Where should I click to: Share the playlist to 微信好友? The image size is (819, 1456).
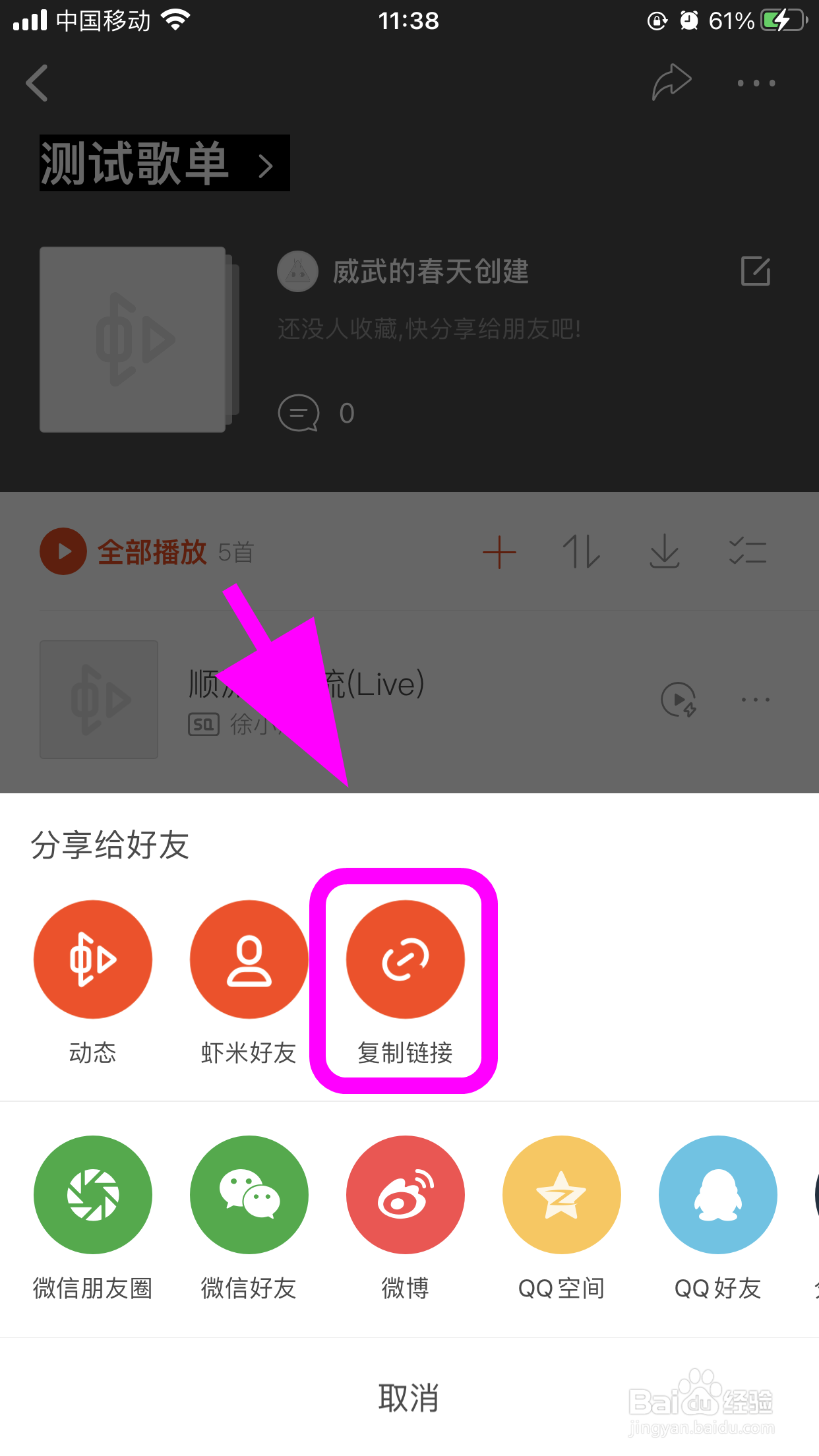[249, 1194]
